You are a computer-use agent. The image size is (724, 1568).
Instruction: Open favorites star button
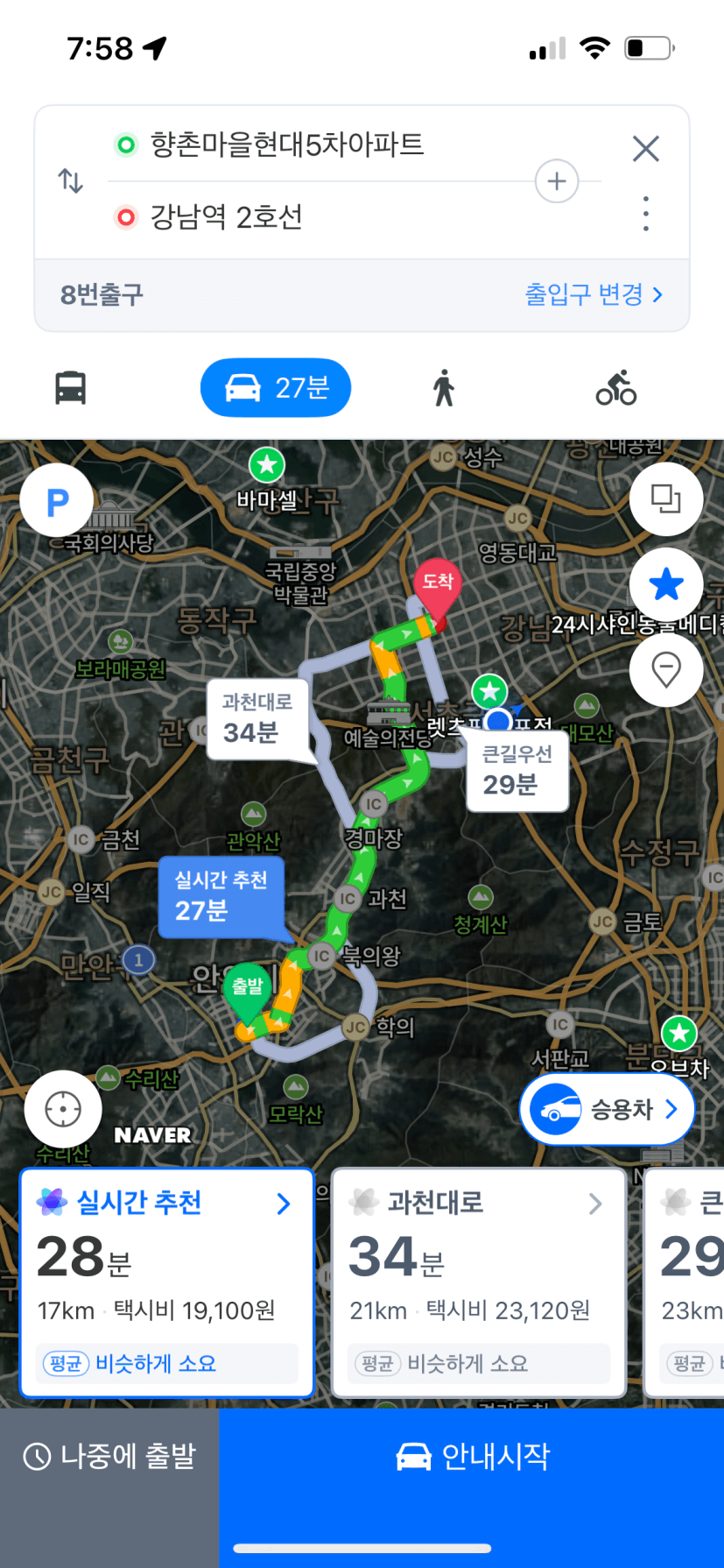[x=666, y=584]
